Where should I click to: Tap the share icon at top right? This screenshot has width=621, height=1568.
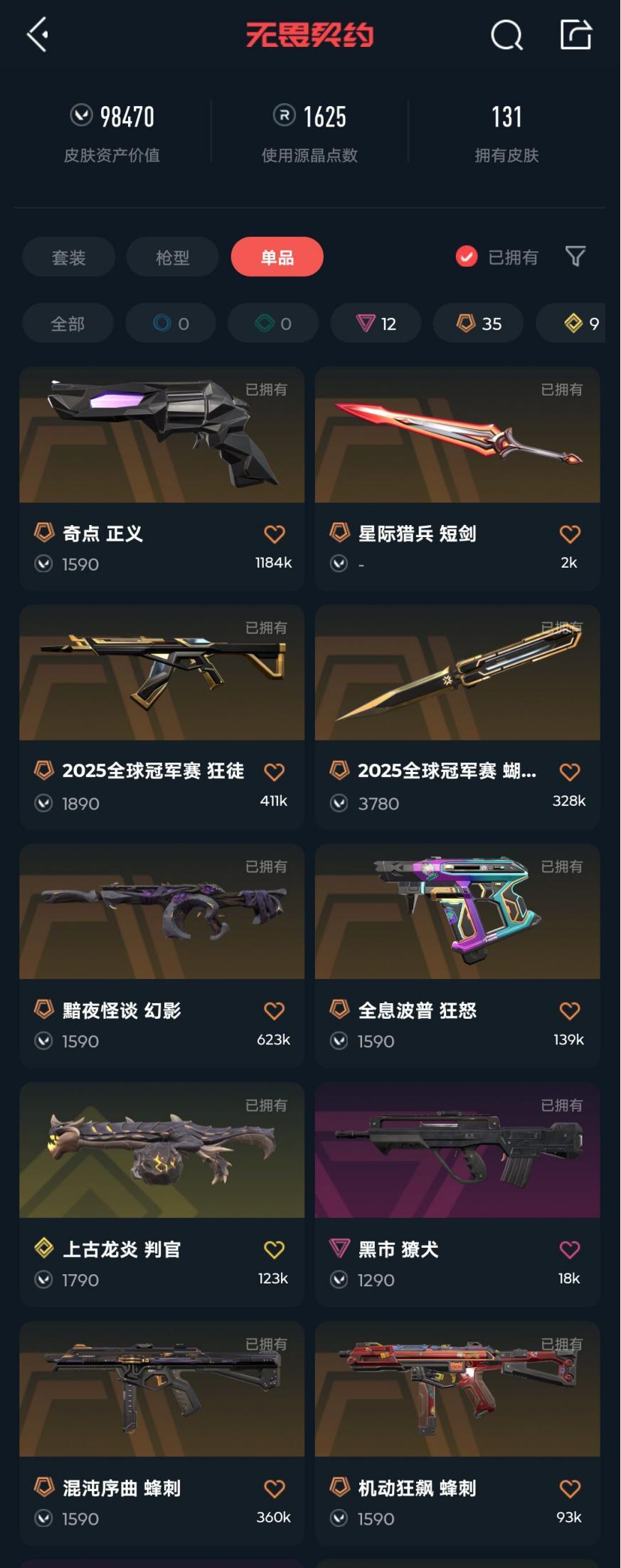point(575,34)
